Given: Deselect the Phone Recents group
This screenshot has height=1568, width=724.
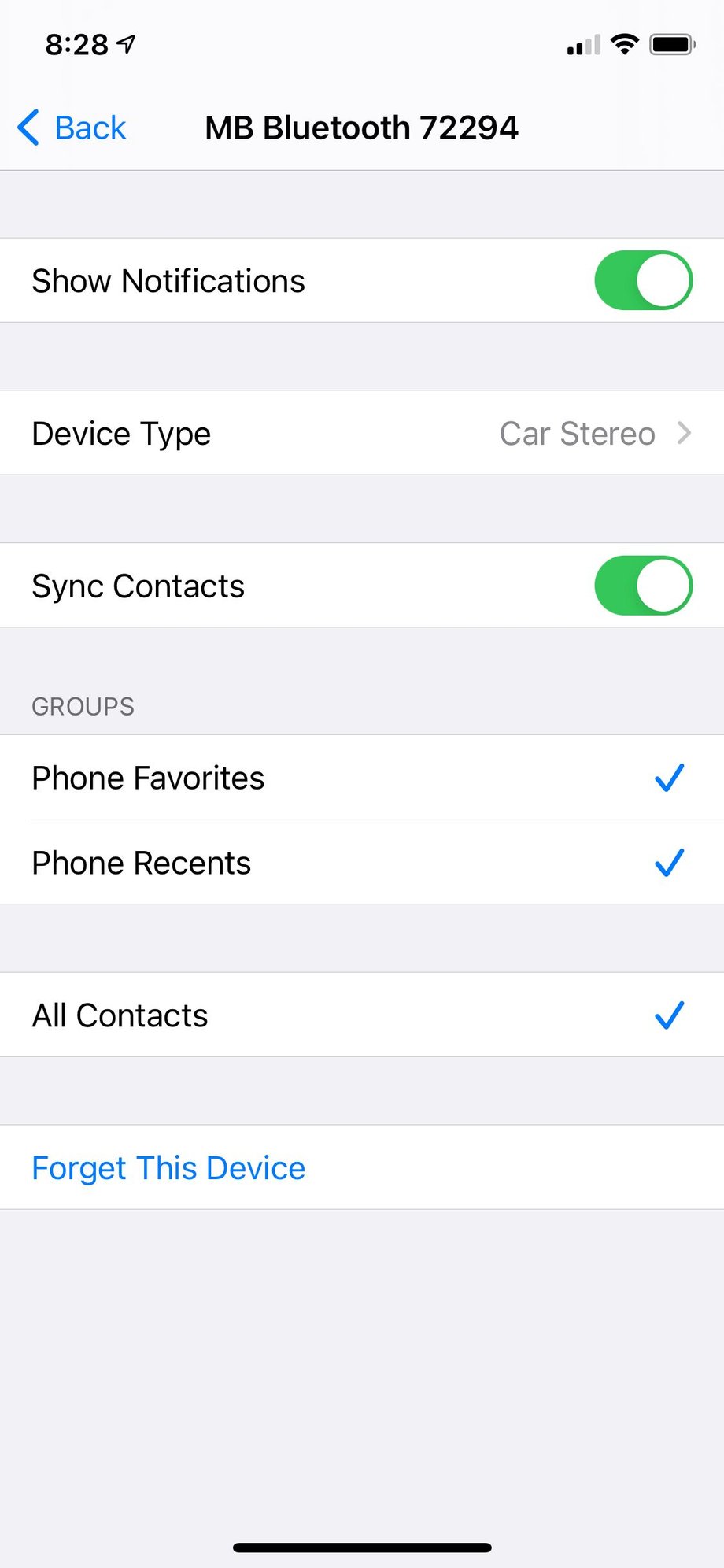Looking at the screenshot, I should pos(362,863).
